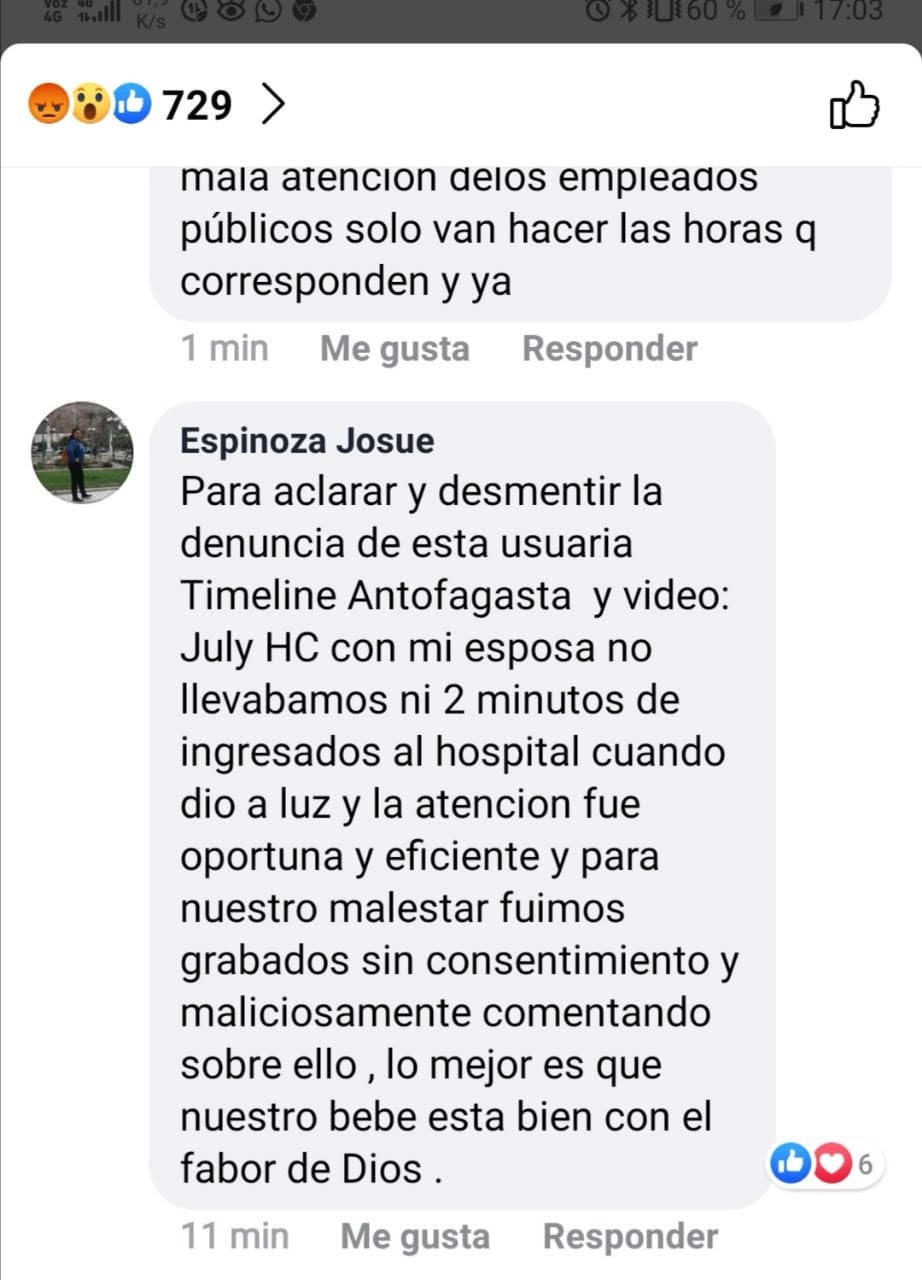The height and width of the screenshot is (1280, 922).
Task: Open Espinoza Josue's profile from his name
Action: 307,440
